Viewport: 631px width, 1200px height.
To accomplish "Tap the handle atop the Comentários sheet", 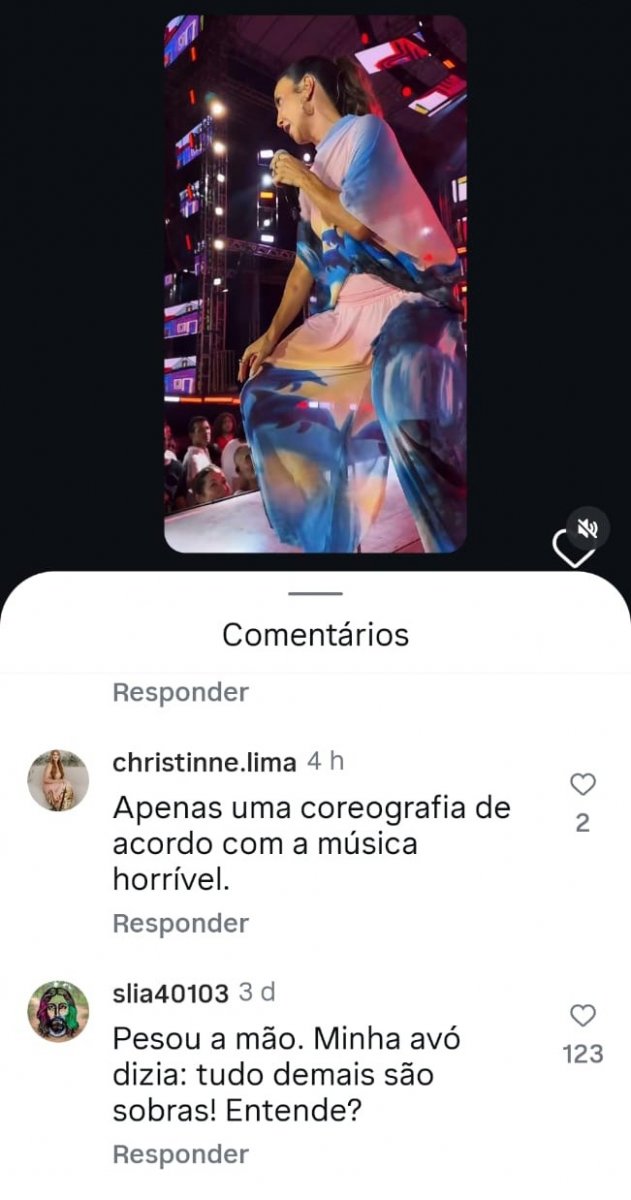I will point(315,594).
